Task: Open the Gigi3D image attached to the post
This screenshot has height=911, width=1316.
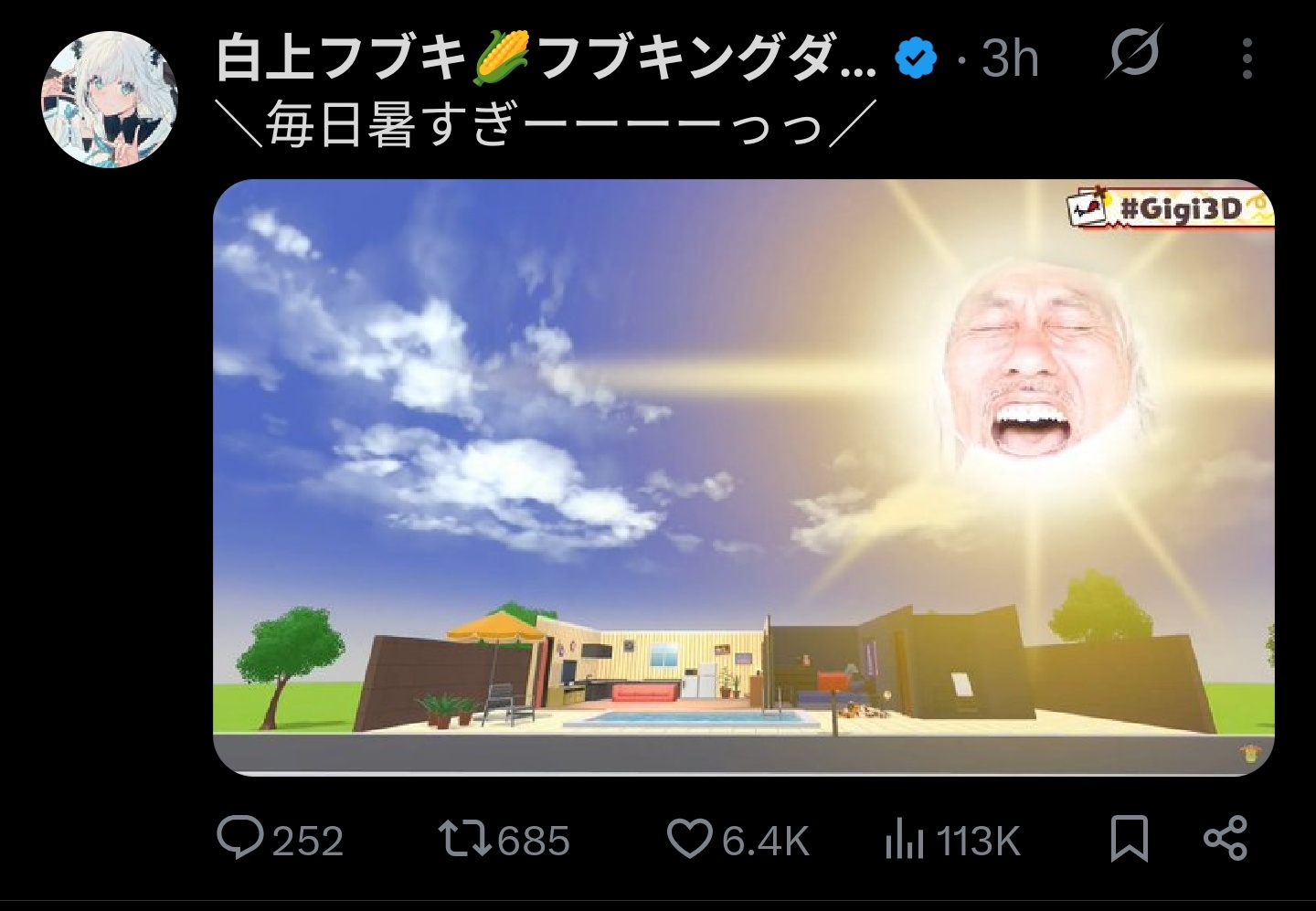Action: (x=742, y=476)
